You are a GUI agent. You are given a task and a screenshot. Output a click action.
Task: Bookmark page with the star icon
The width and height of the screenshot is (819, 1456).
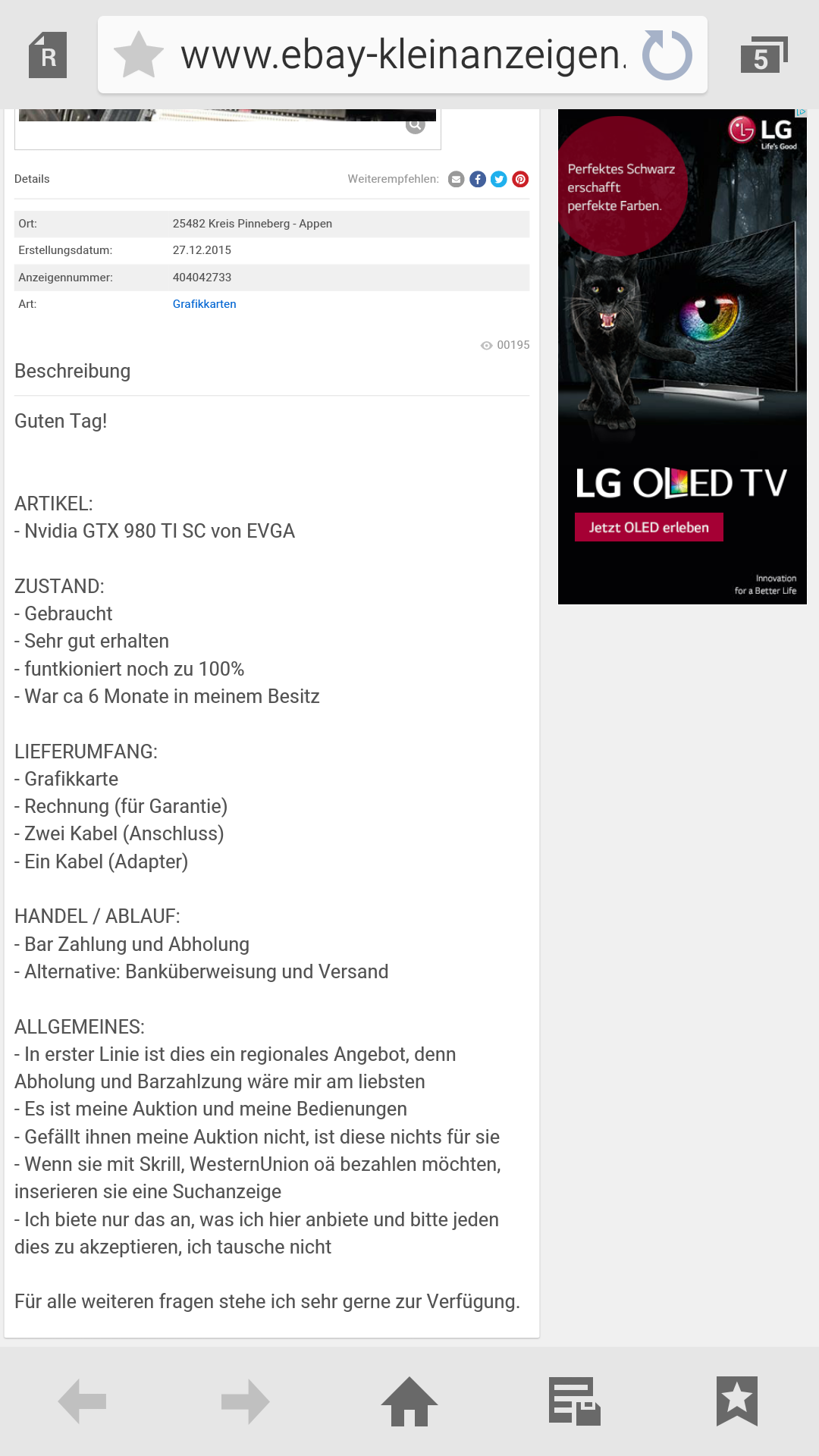coord(139,55)
